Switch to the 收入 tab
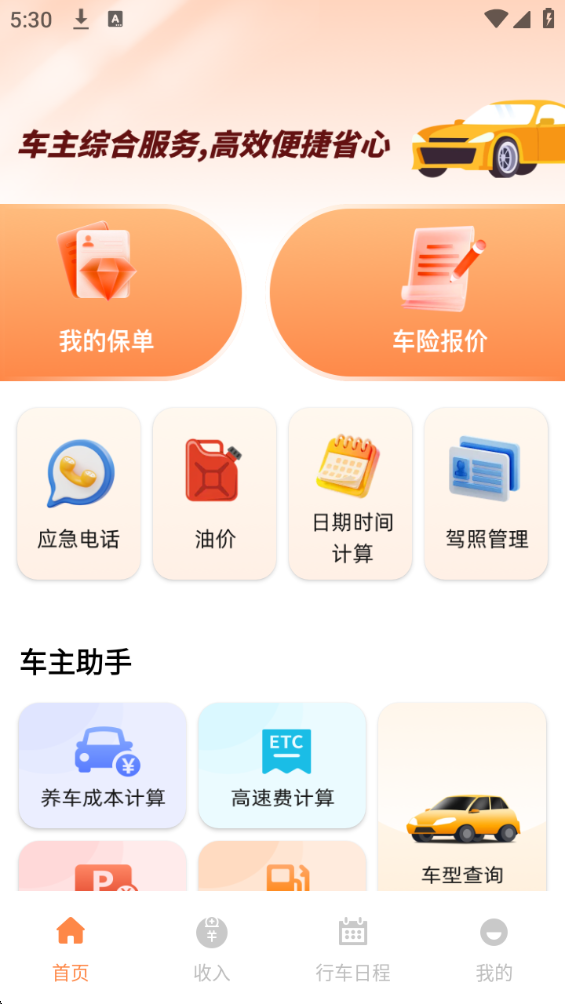 [211, 948]
